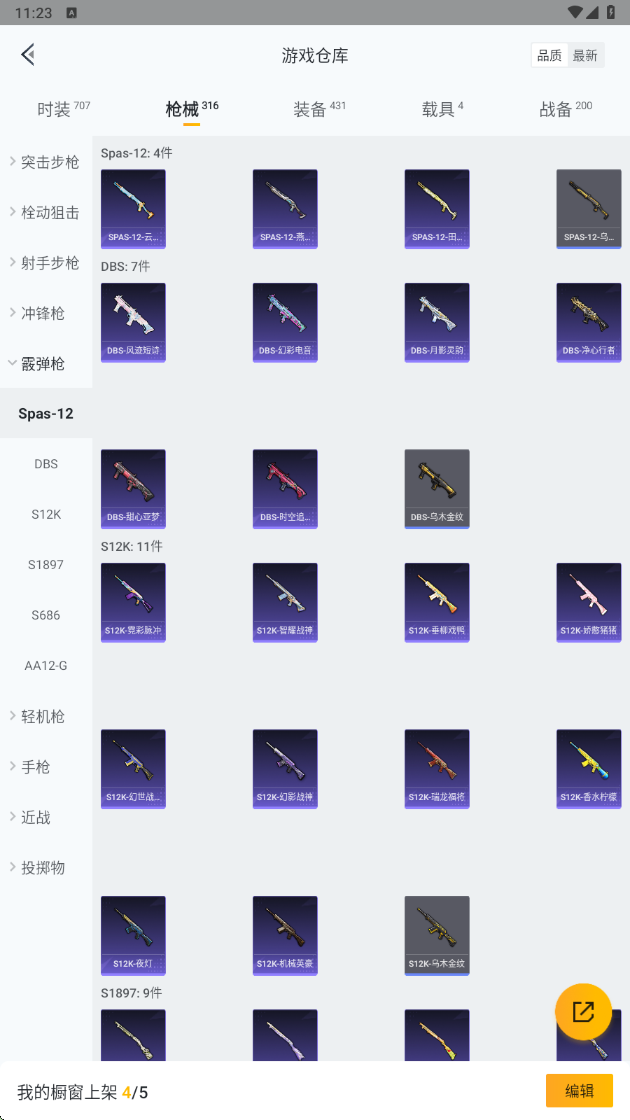Jump to the S12K subcategory
Screen dimensions: 630x1120
click(x=46, y=514)
